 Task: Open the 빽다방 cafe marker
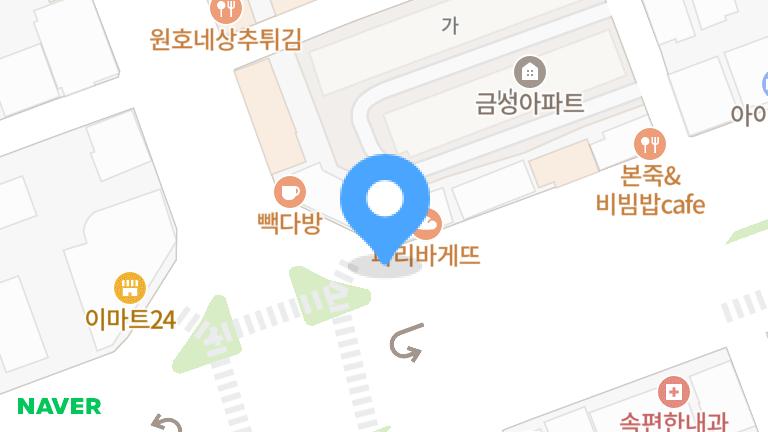click(289, 190)
